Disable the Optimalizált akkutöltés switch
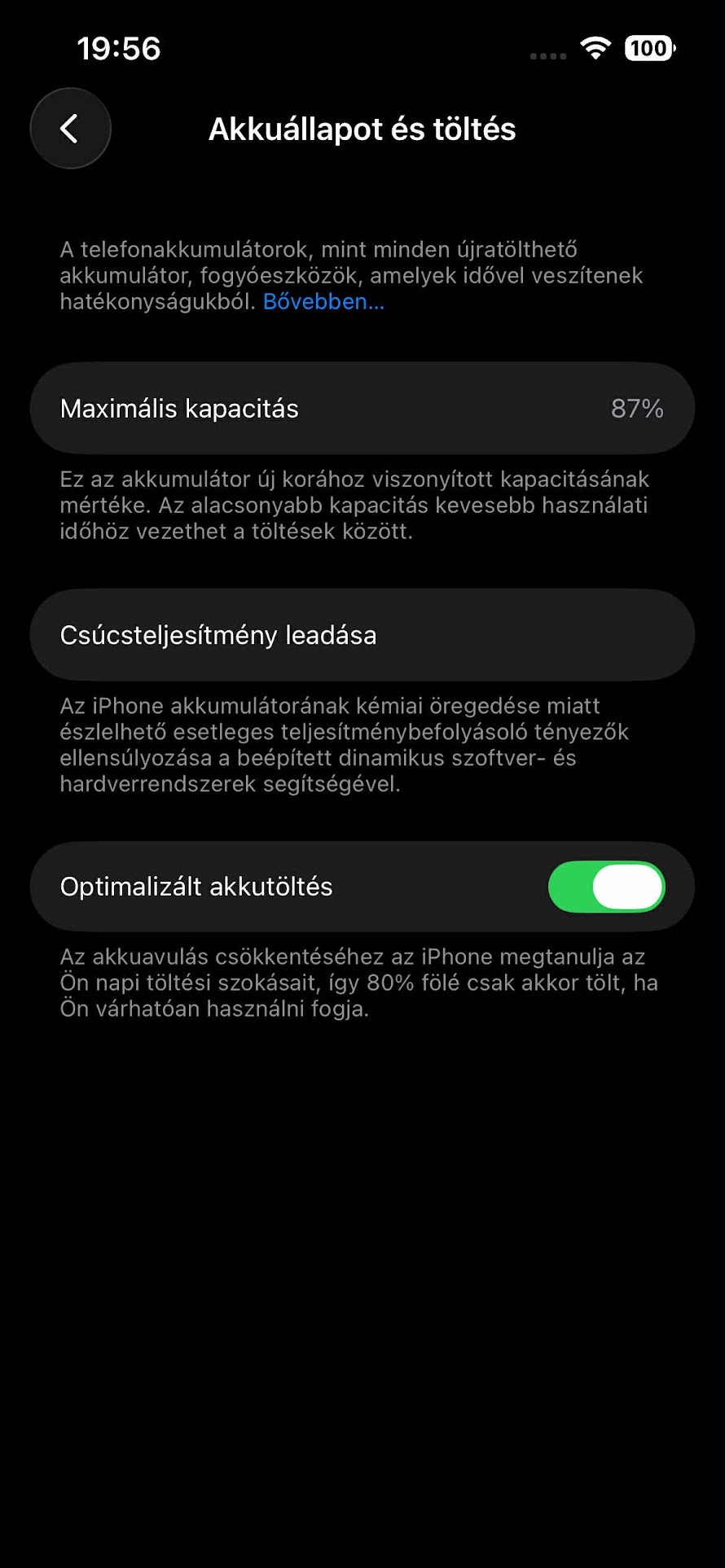Image resolution: width=725 pixels, height=1568 pixels. (x=606, y=887)
